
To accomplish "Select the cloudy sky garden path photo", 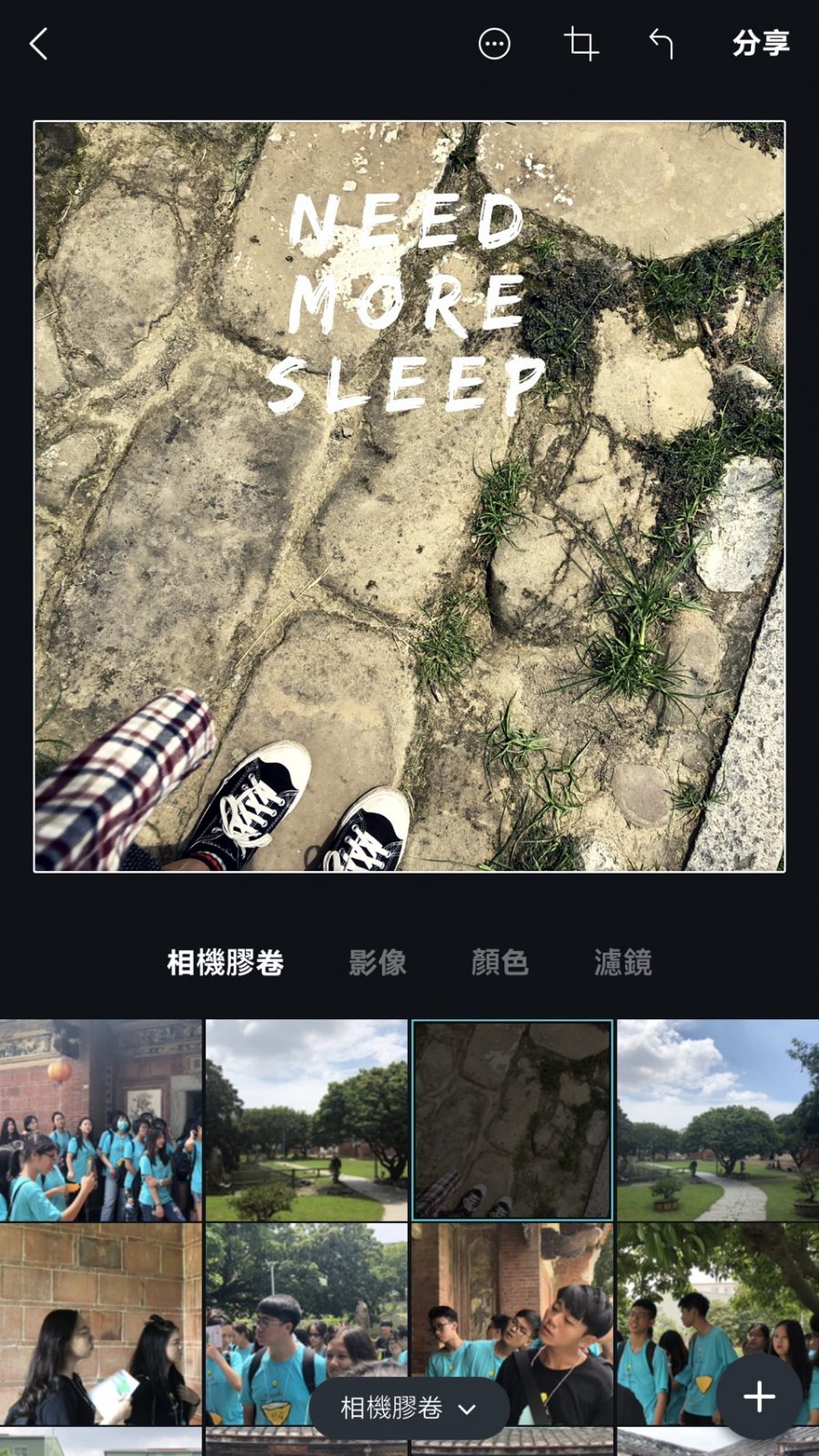I will tap(718, 1120).
